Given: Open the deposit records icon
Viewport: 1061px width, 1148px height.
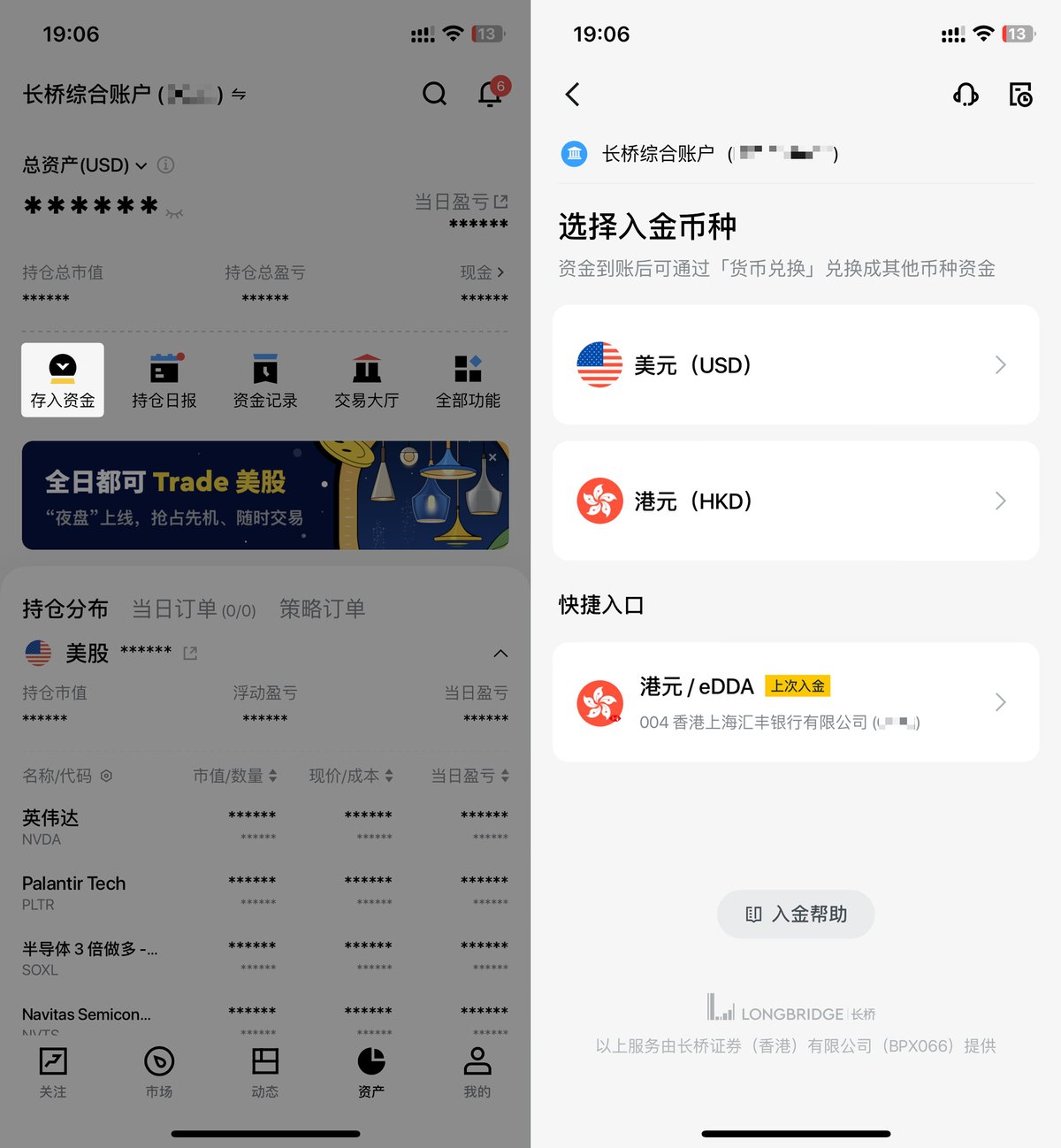Looking at the screenshot, I should (1020, 95).
